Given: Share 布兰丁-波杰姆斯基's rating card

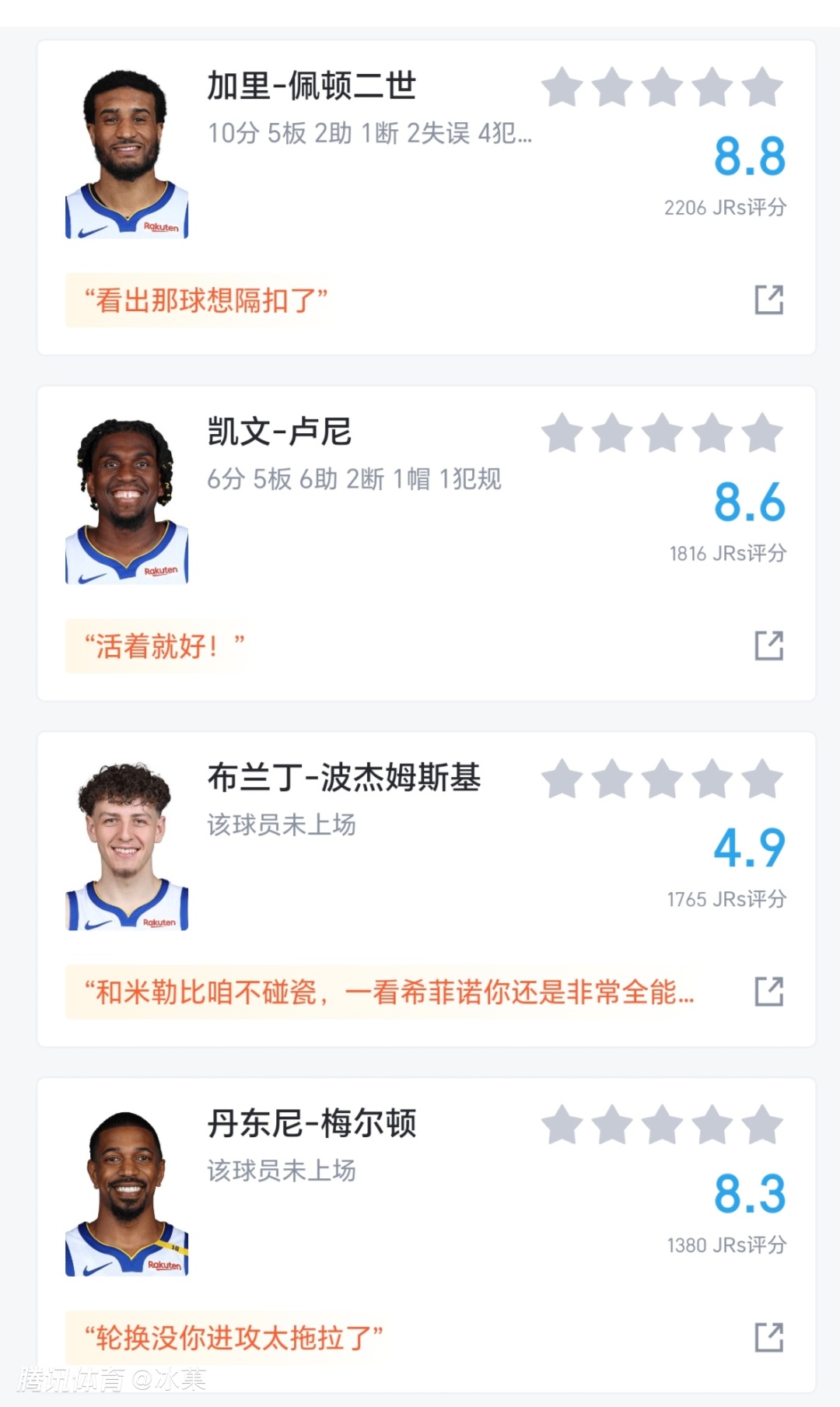Looking at the screenshot, I should click(x=768, y=992).
